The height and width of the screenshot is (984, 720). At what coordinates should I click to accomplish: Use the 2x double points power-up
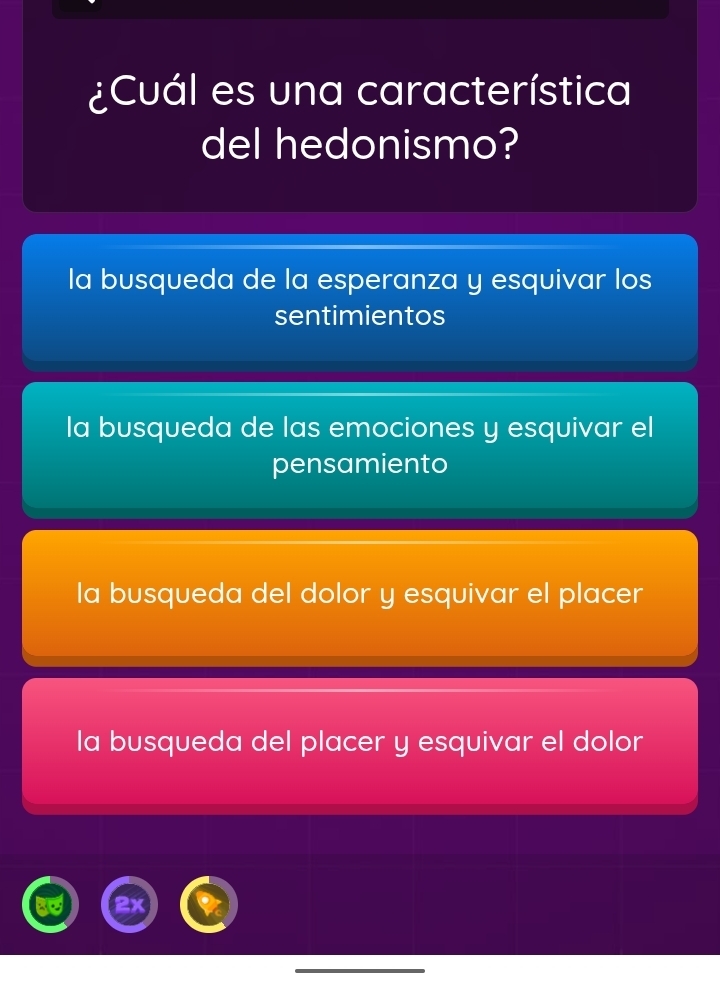click(129, 902)
